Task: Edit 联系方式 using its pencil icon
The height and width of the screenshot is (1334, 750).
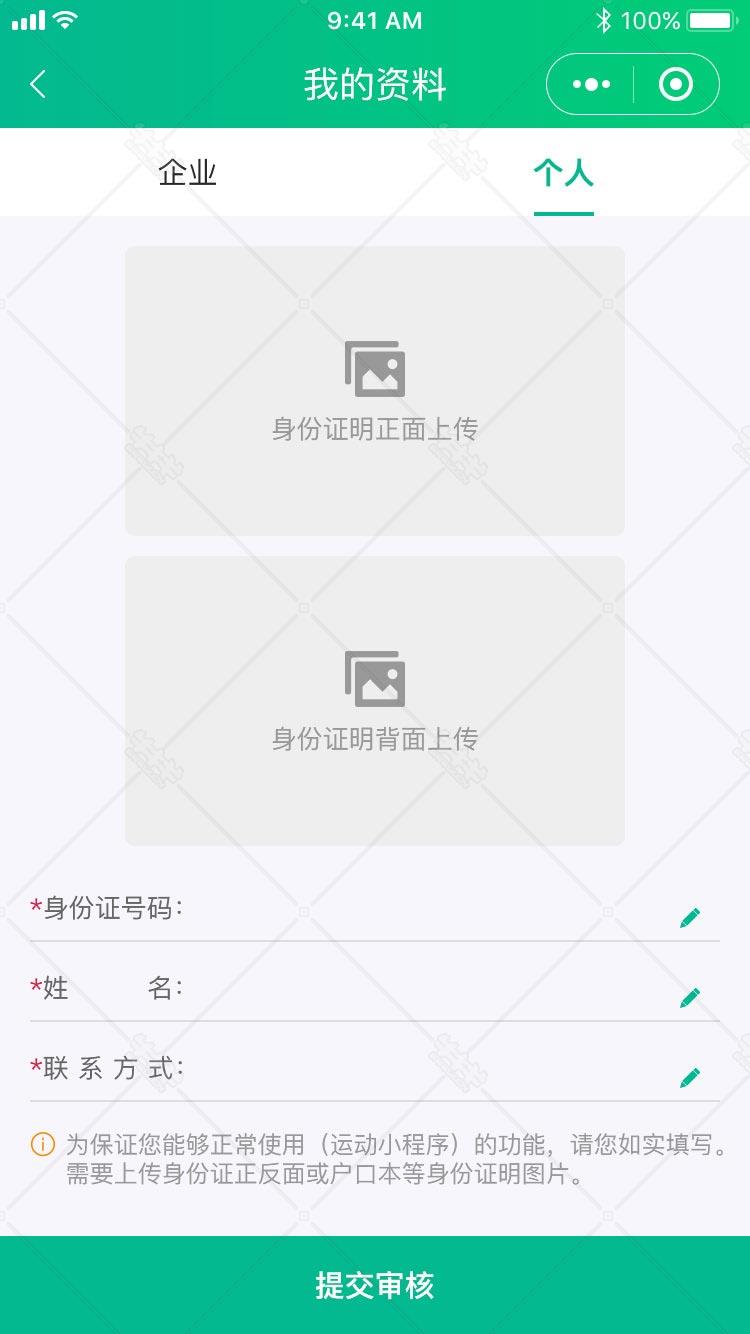Action: [690, 1077]
